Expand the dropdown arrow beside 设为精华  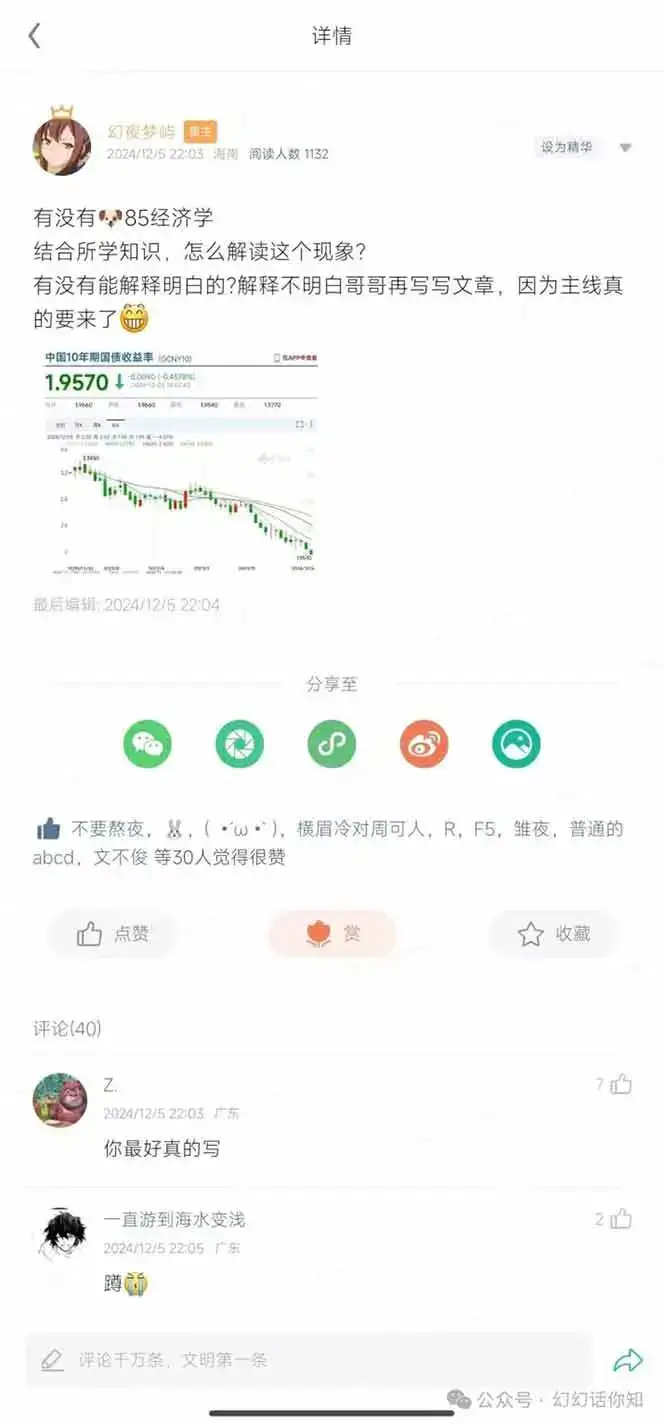[x=625, y=148]
